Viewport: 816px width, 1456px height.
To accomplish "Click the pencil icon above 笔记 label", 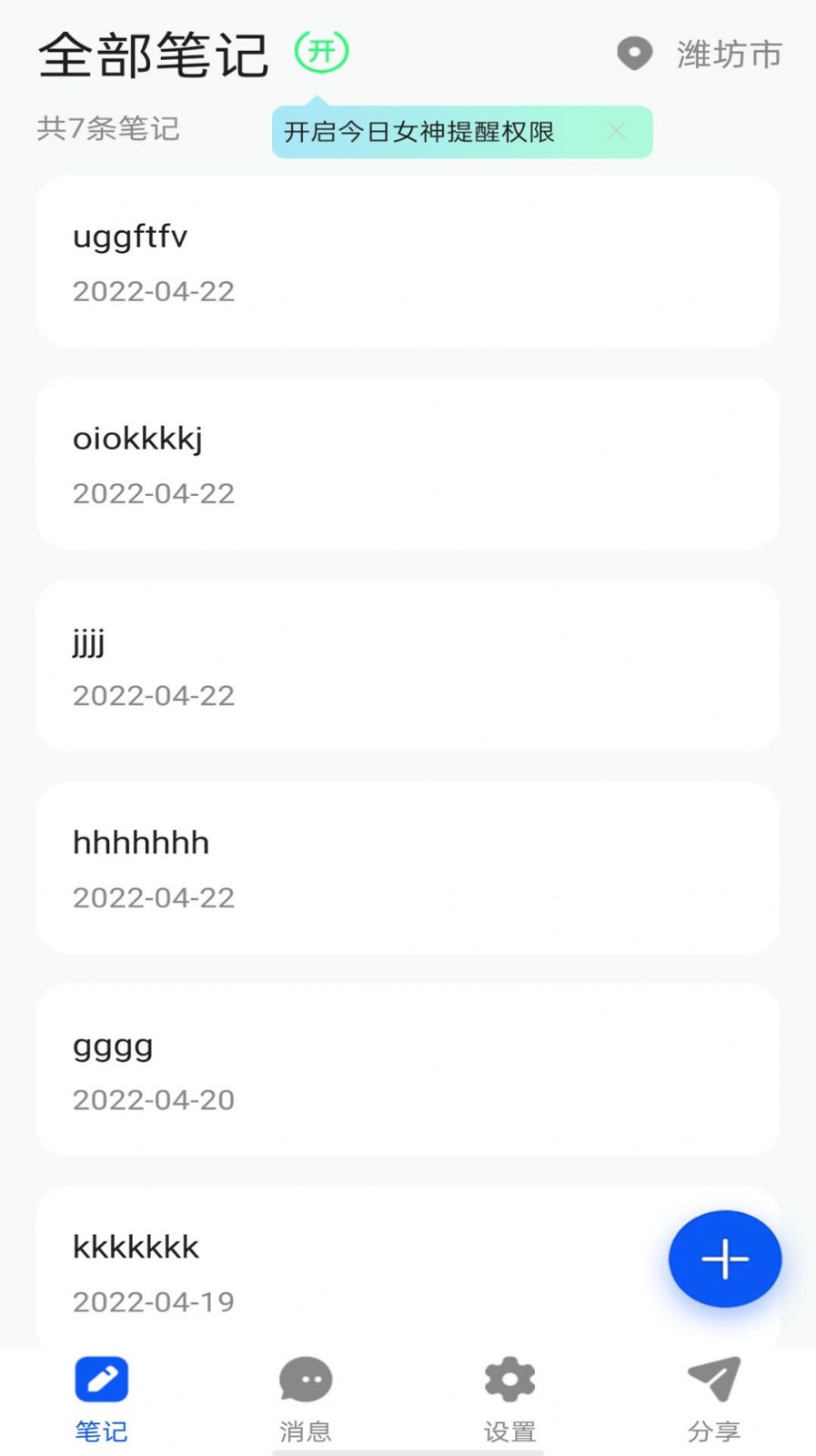I will pyautogui.click(x=100, y=1380).
